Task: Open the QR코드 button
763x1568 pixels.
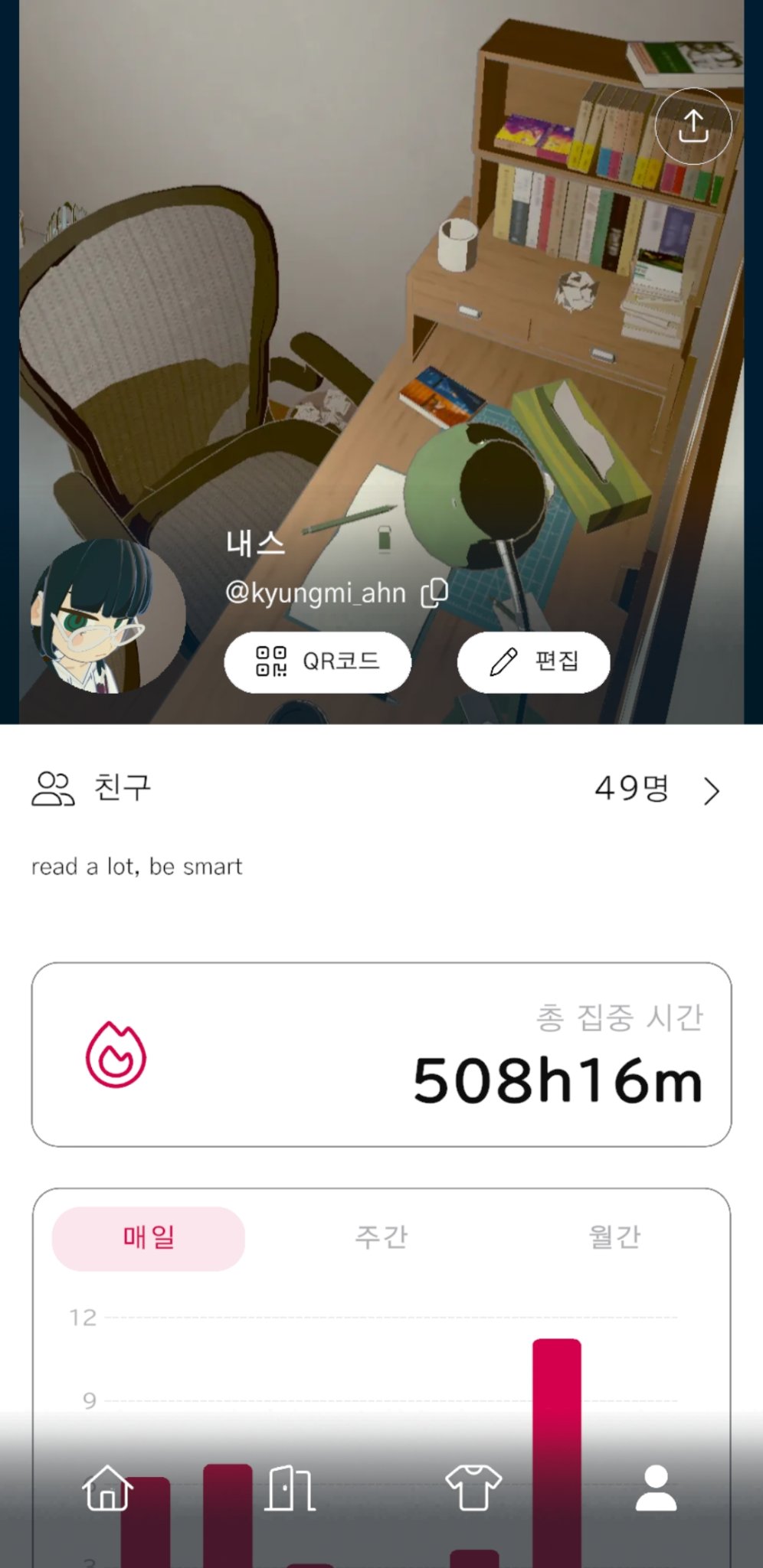Action: (317, 661)
